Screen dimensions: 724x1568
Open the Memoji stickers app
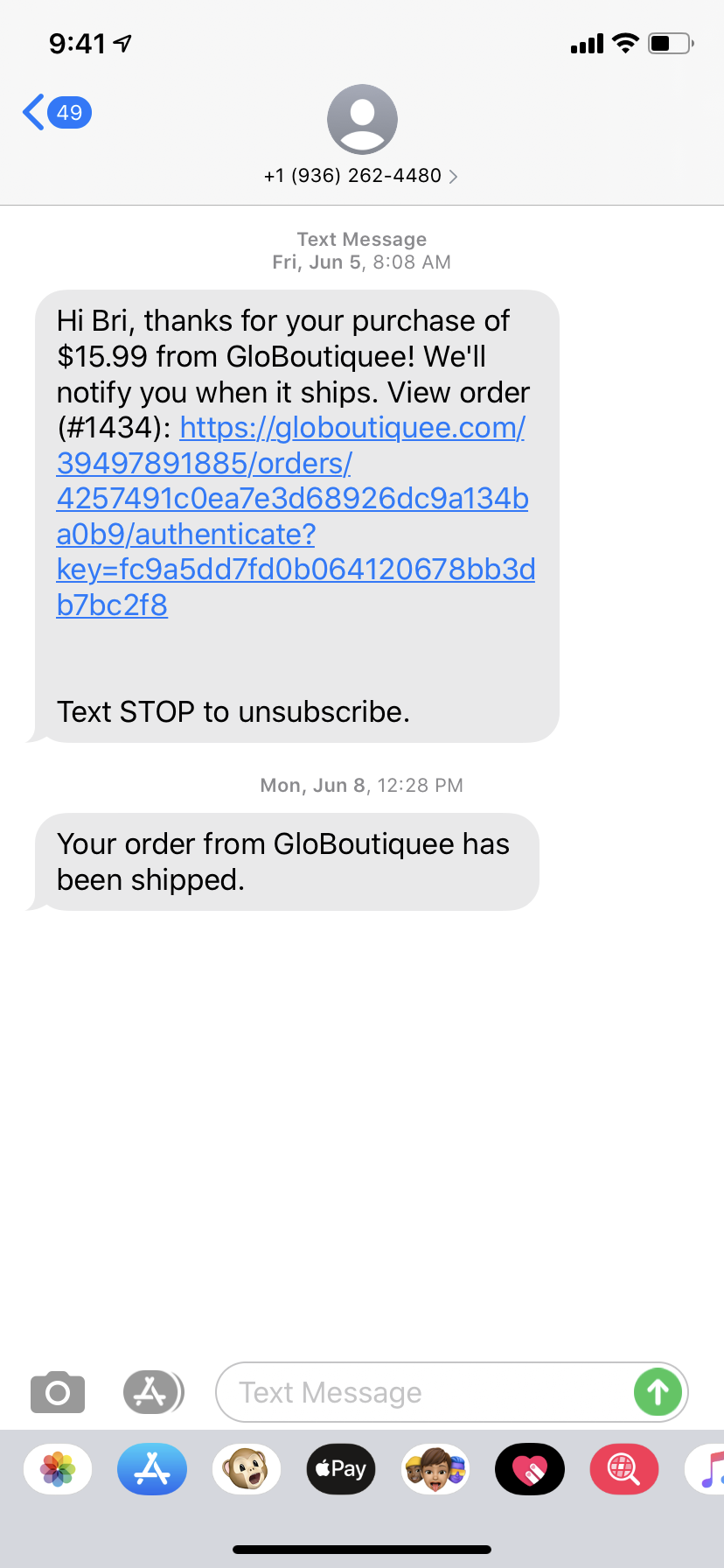[435, 1469]
